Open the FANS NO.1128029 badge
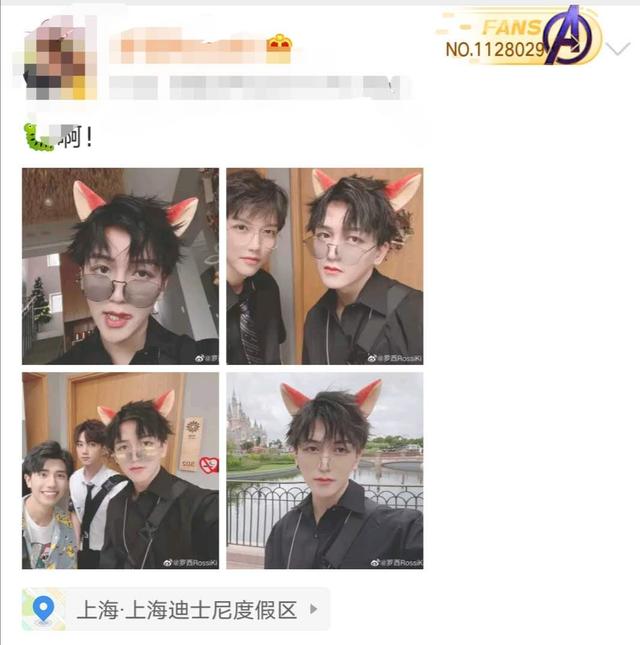The height and width of the screenshot is (645, 640). [x=520, y=37]
